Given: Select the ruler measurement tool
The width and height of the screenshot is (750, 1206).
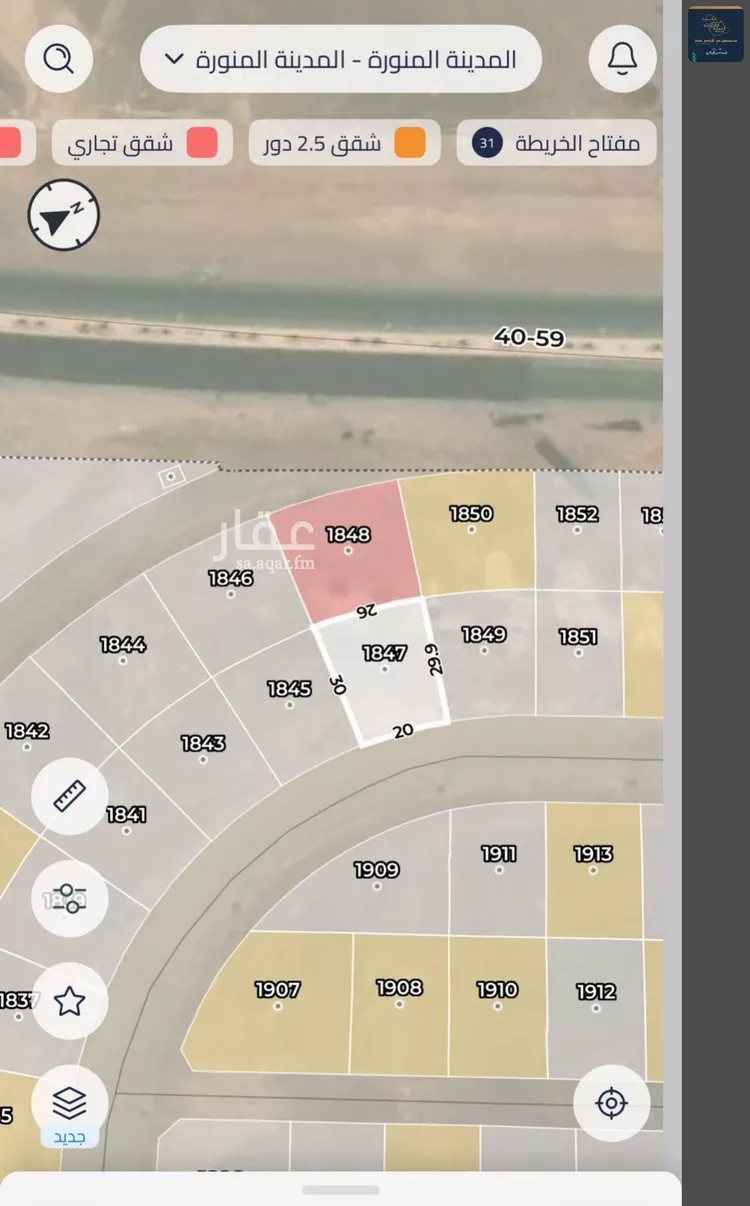Looking at the screenshot, I should click(68, 797).
